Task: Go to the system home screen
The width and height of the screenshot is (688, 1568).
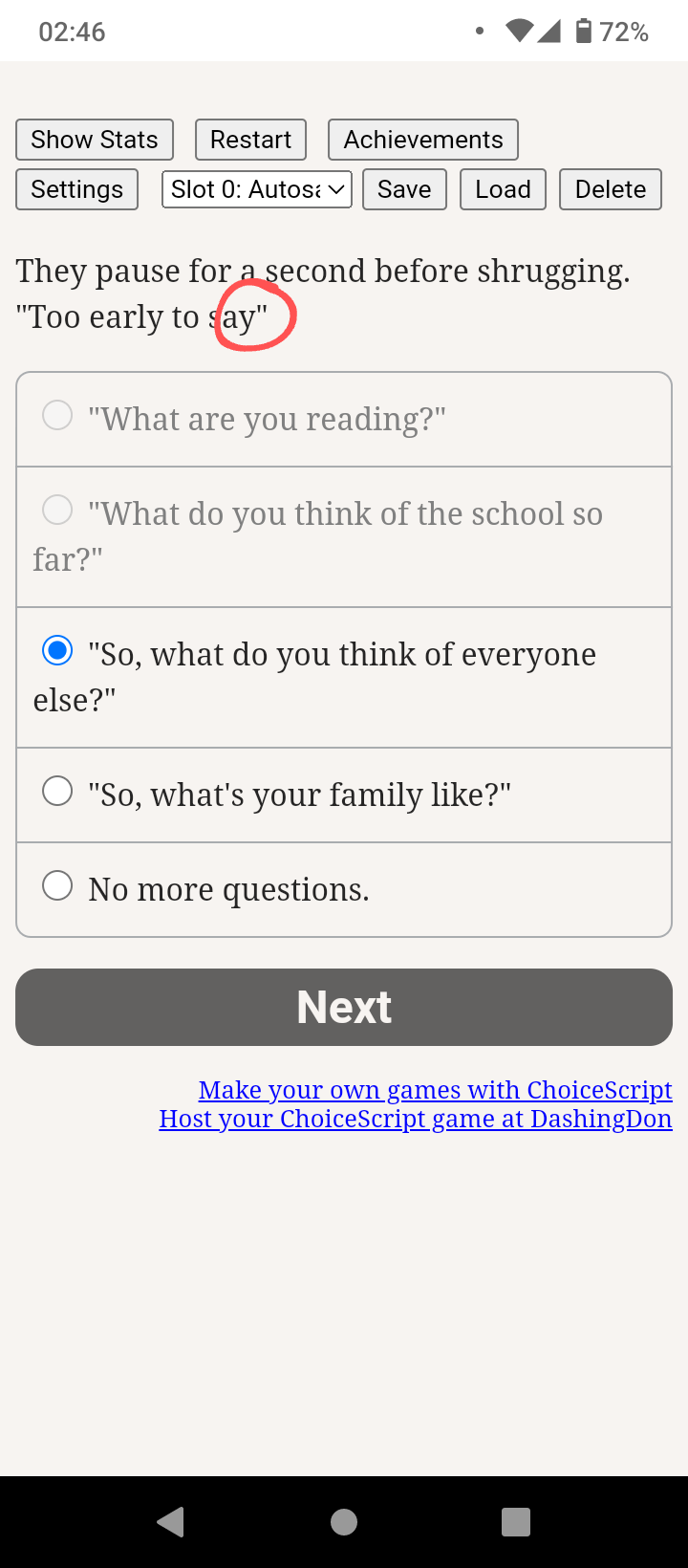Action: [344, 1521]
